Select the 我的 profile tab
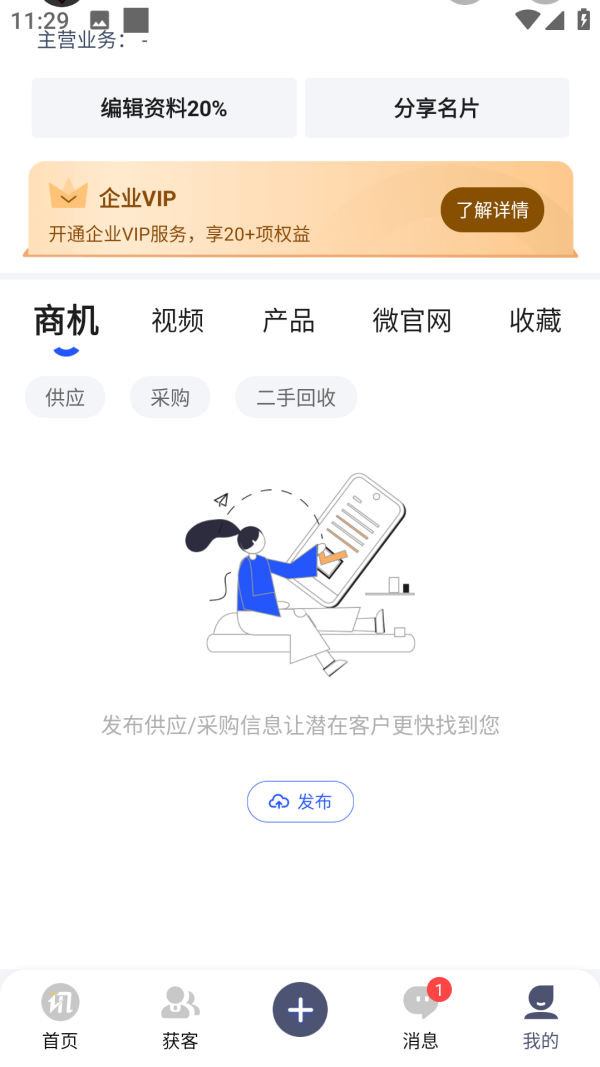 [540, 1016]
